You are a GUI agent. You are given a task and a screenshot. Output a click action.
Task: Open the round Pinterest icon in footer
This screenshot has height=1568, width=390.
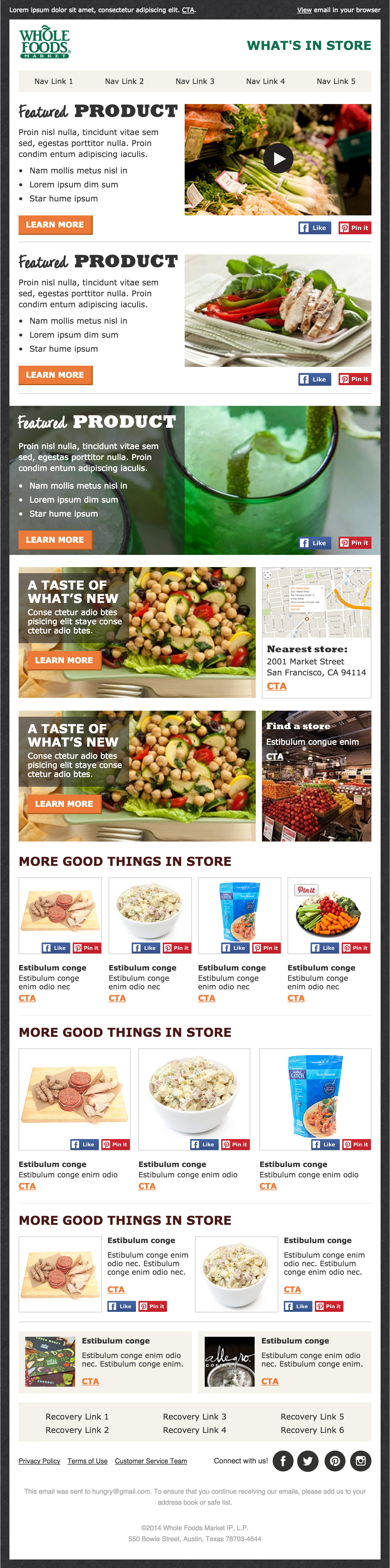tap(335, 1461)
